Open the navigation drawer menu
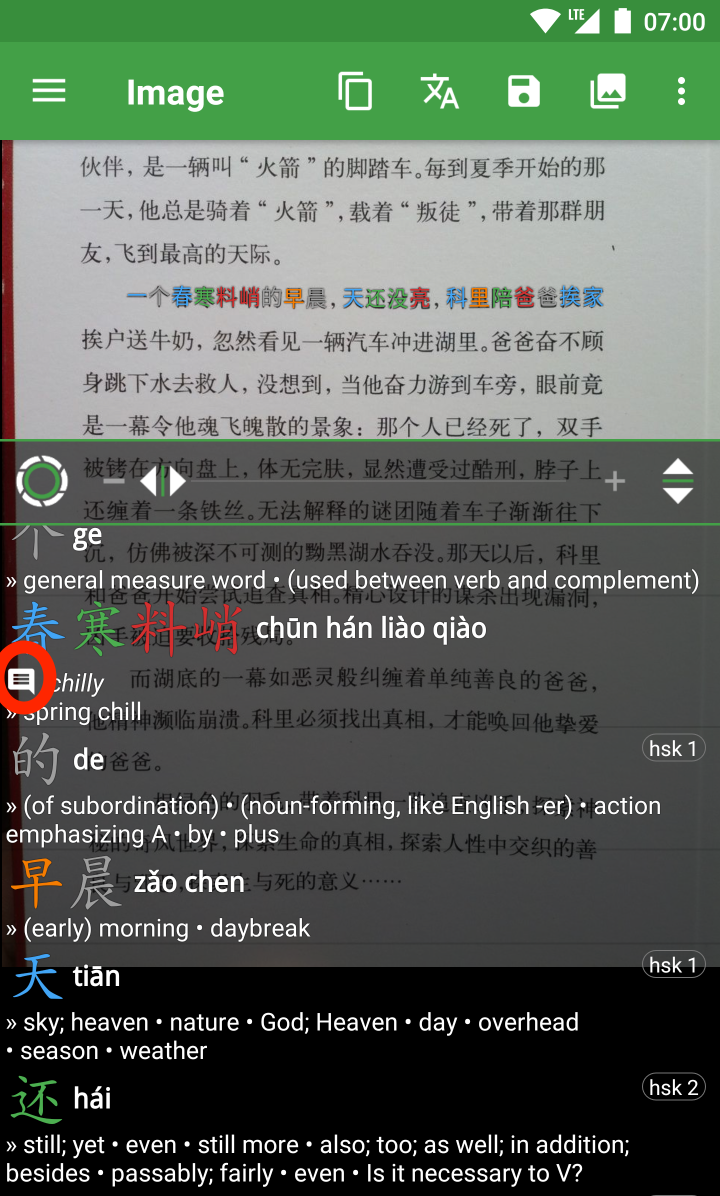 [x=48, y=92]
